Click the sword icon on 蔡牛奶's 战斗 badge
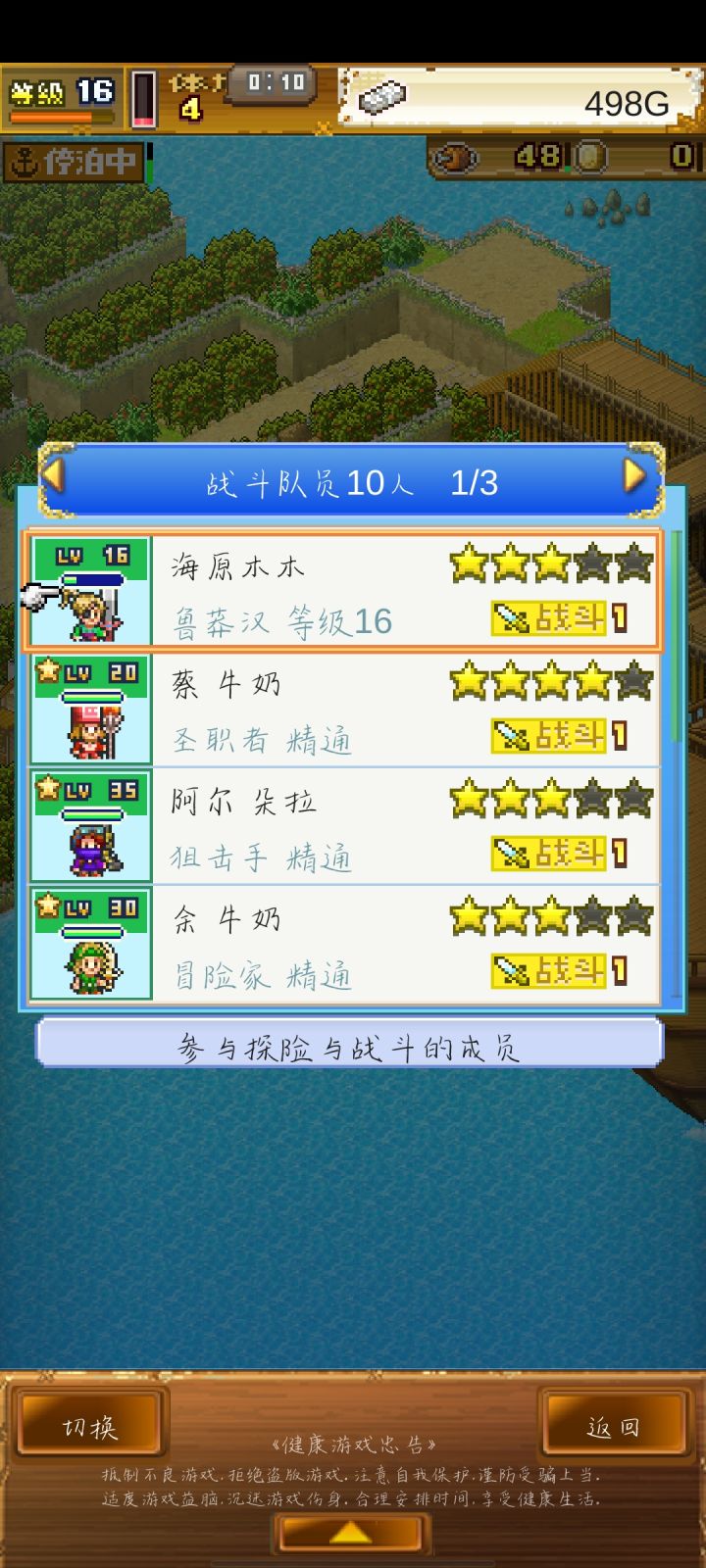The image size is (706, 1568). tap(511, 735)
